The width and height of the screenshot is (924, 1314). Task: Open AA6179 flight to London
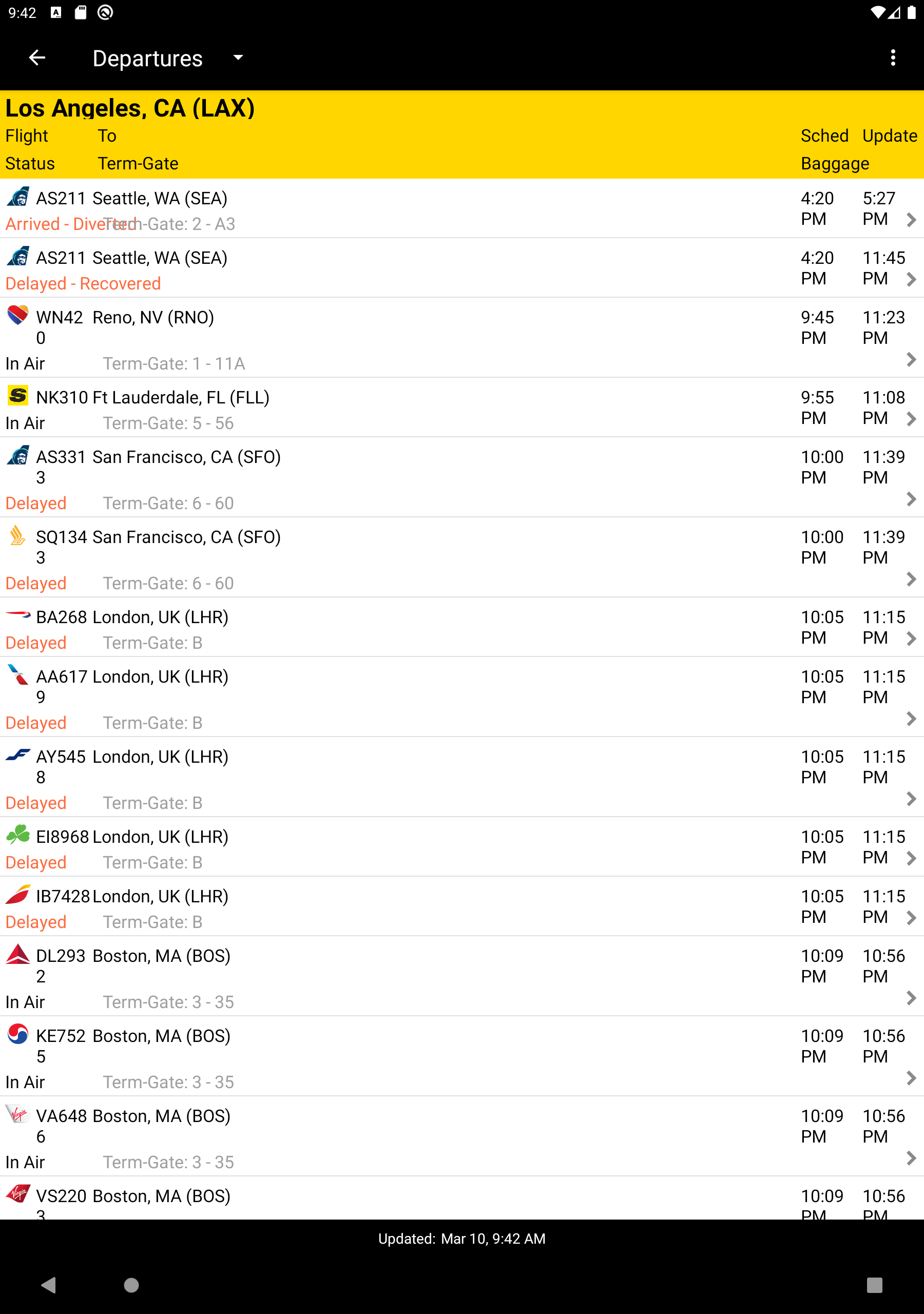(x=461, y=698)
